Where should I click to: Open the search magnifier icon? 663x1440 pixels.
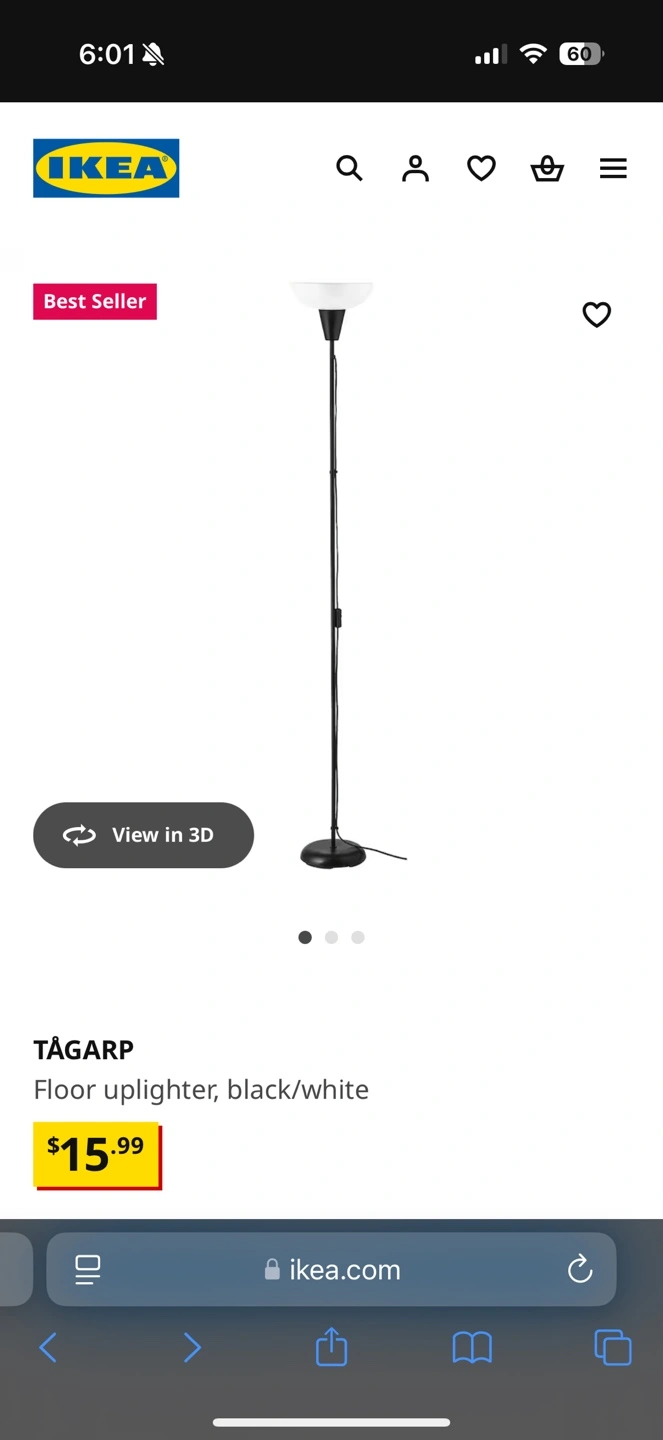pos(349,168)
